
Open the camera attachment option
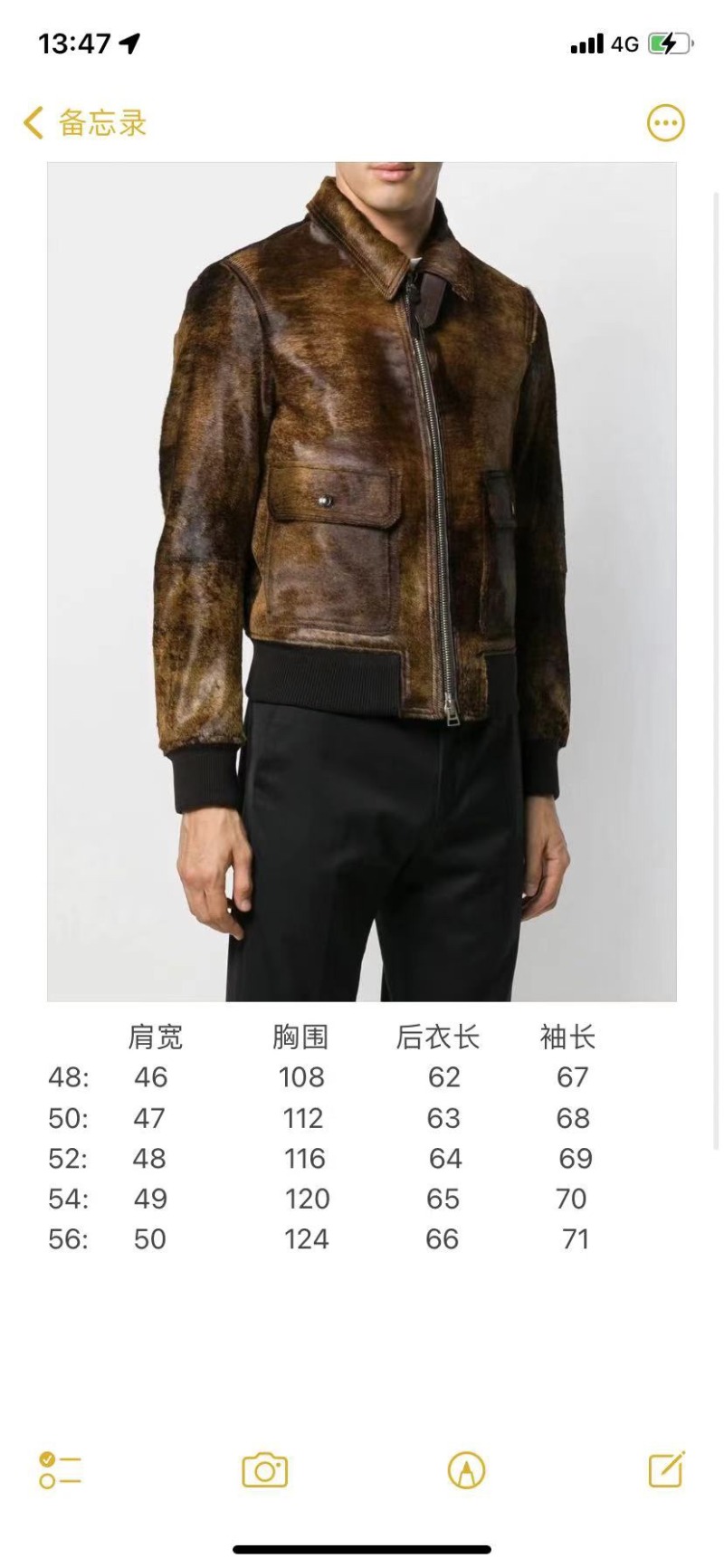tap(264, 1470)
